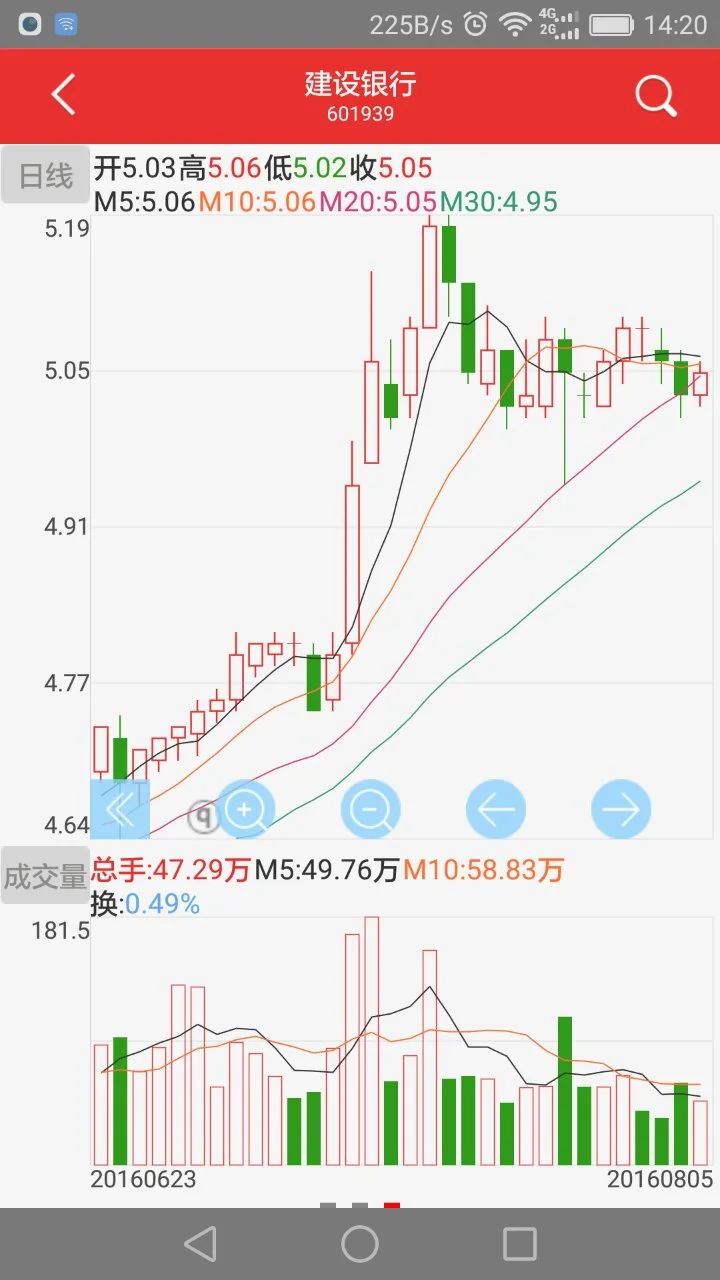Tap the 日线 period selector button
Screen dimensions: 720x1280
pos(45,176)
